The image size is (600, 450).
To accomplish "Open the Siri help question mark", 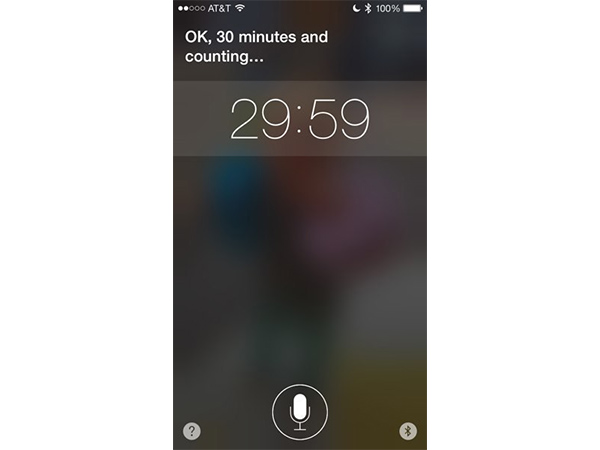I will (192, 431).
